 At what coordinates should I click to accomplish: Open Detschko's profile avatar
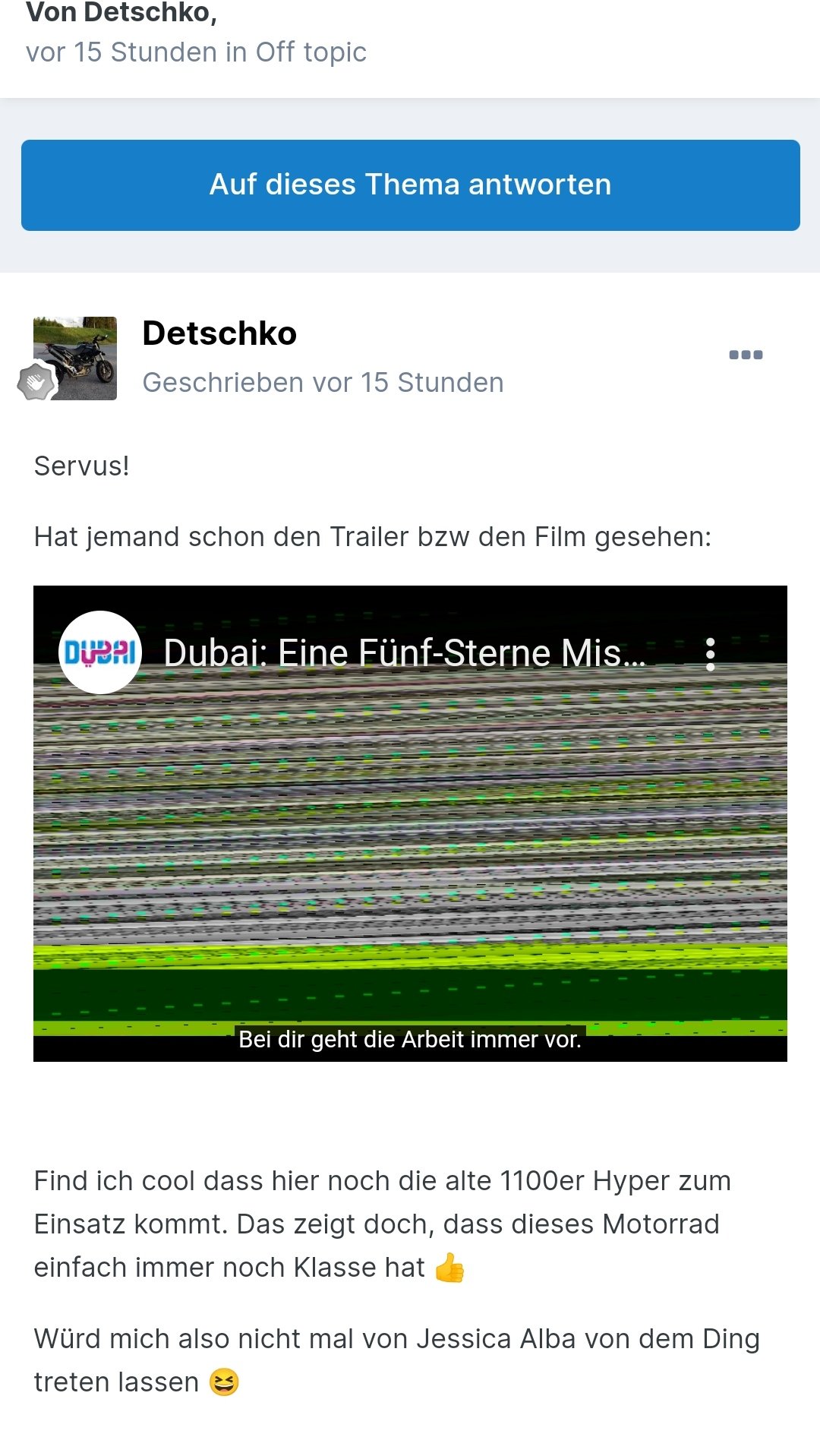point(75,358)
